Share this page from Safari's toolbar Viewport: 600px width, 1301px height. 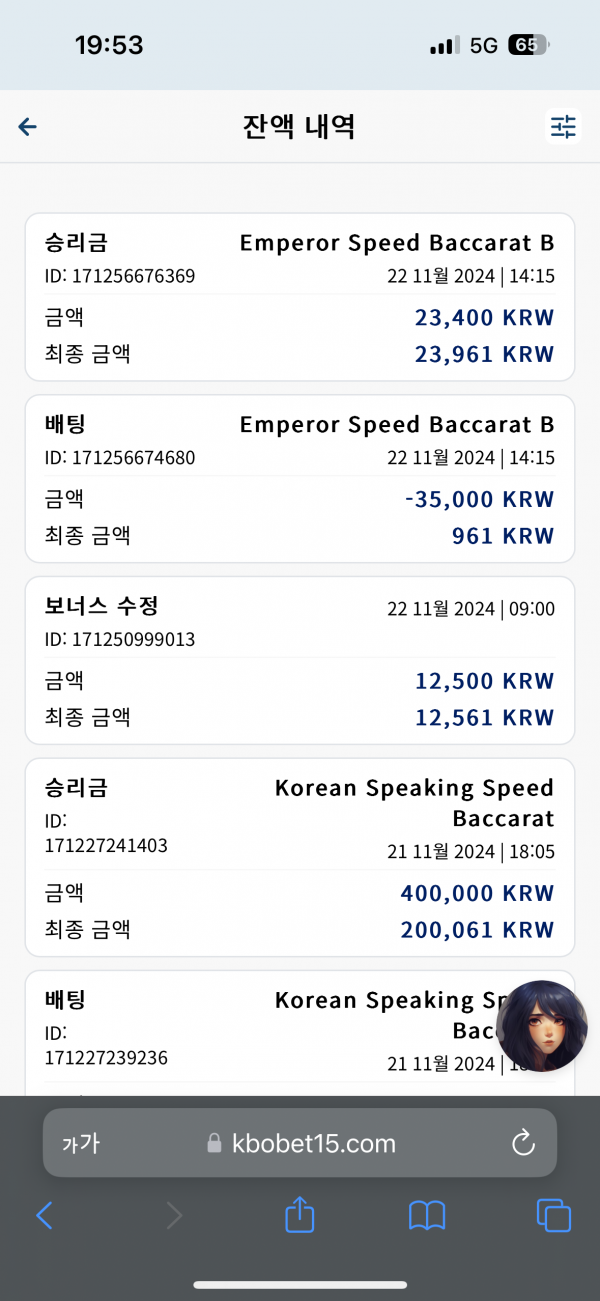tap(300, 1214)
